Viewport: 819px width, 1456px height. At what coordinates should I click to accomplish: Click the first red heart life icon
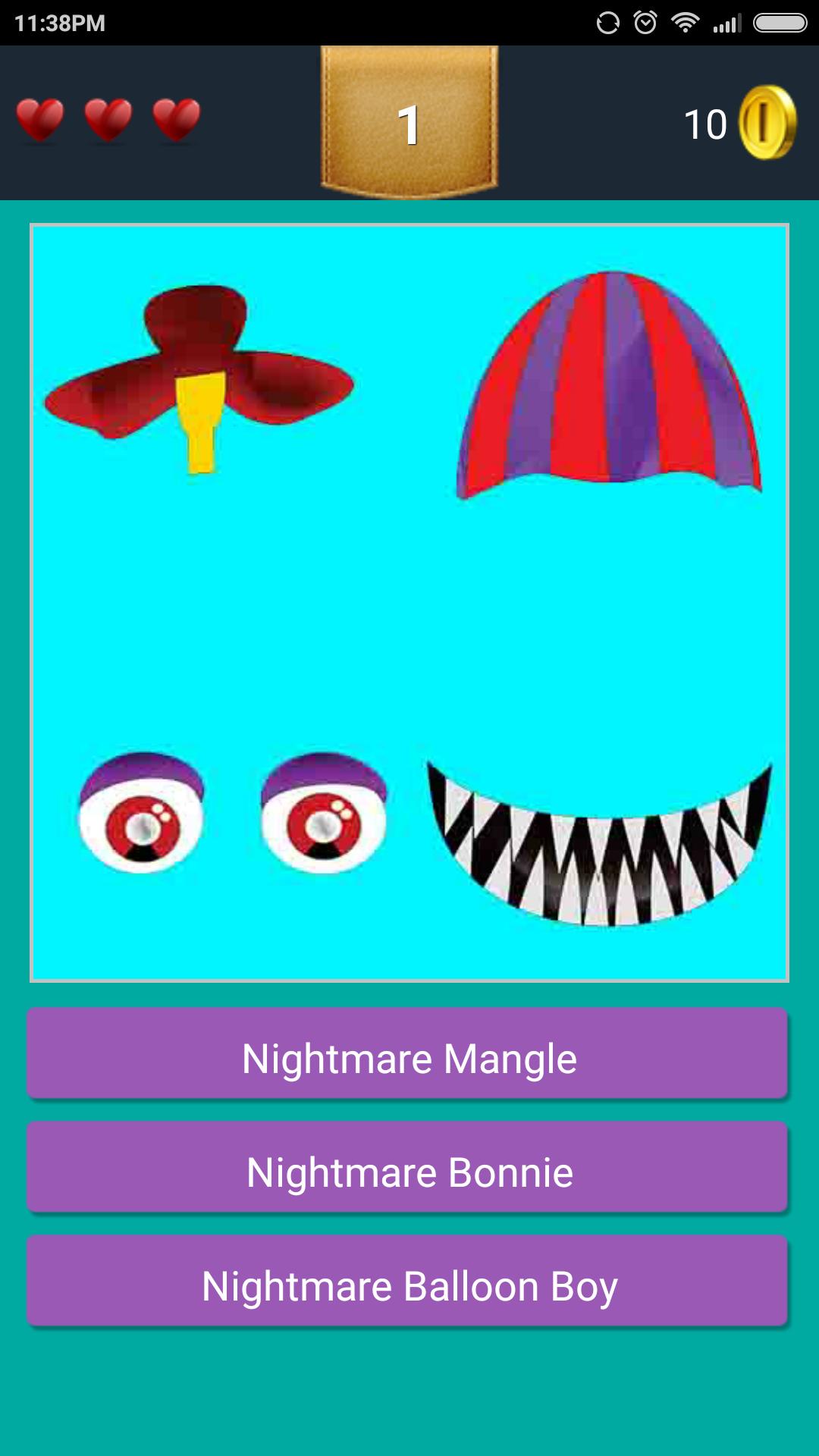pos(38,119)
